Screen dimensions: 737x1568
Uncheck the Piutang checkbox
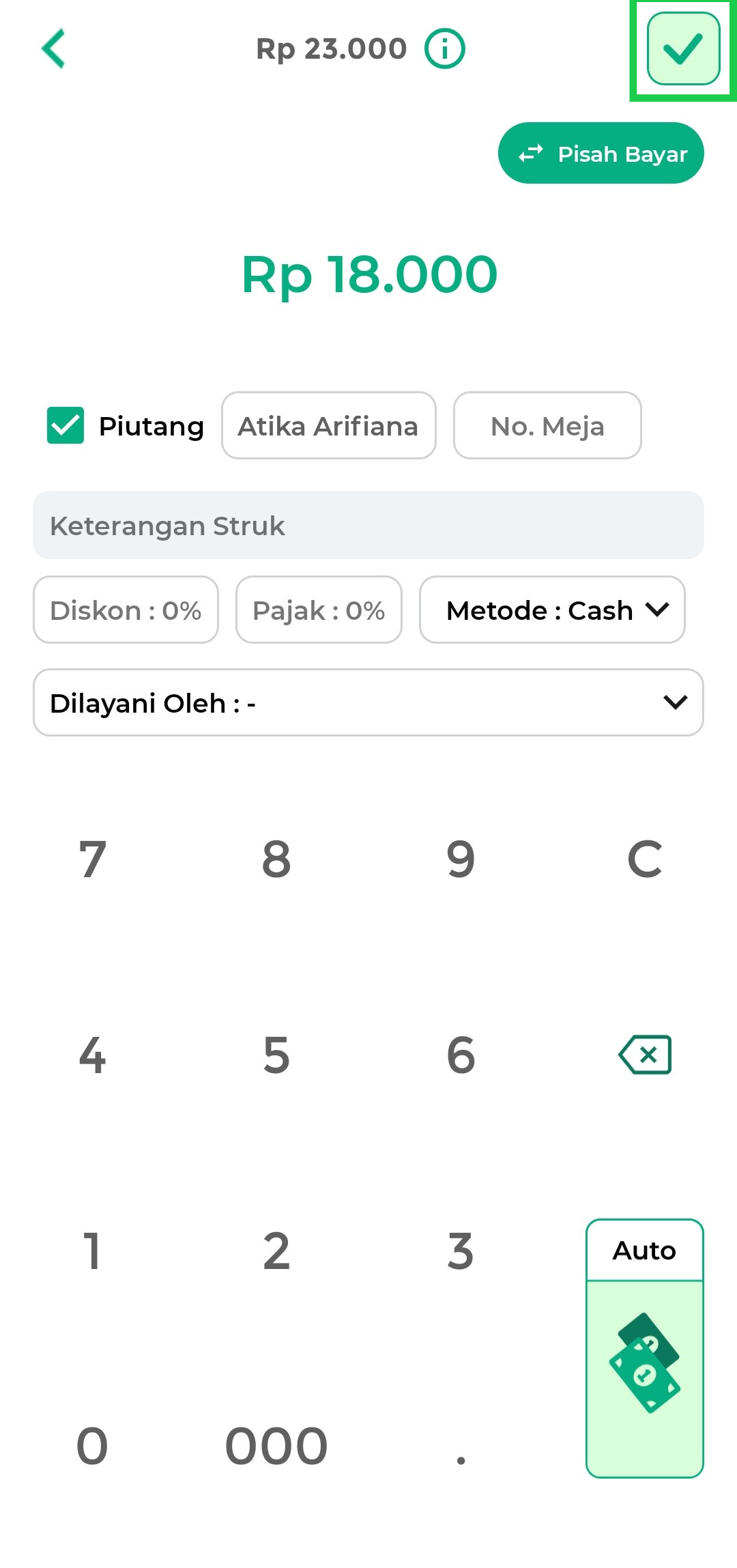66,425
